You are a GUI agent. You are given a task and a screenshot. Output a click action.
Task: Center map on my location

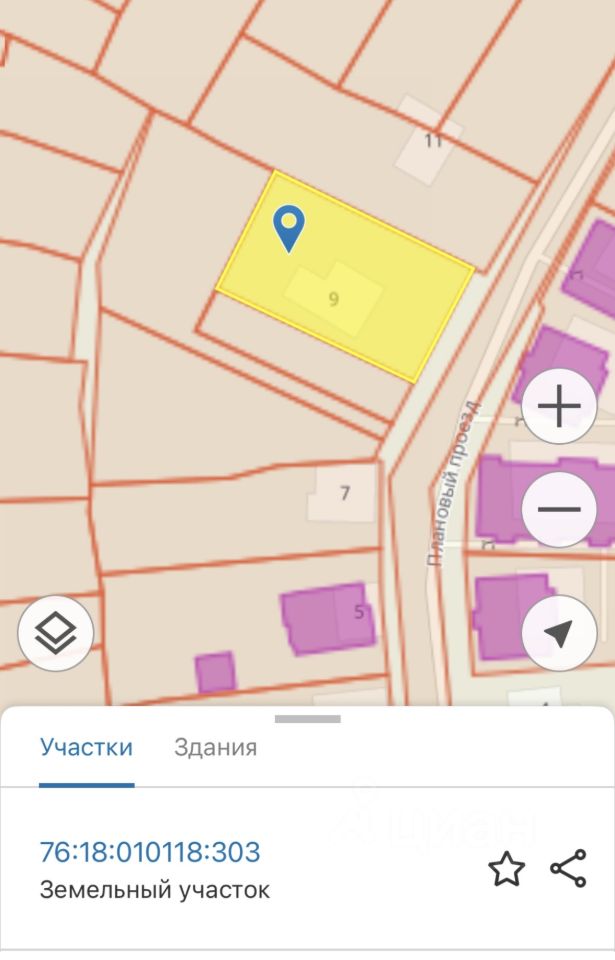pos(558,633)
